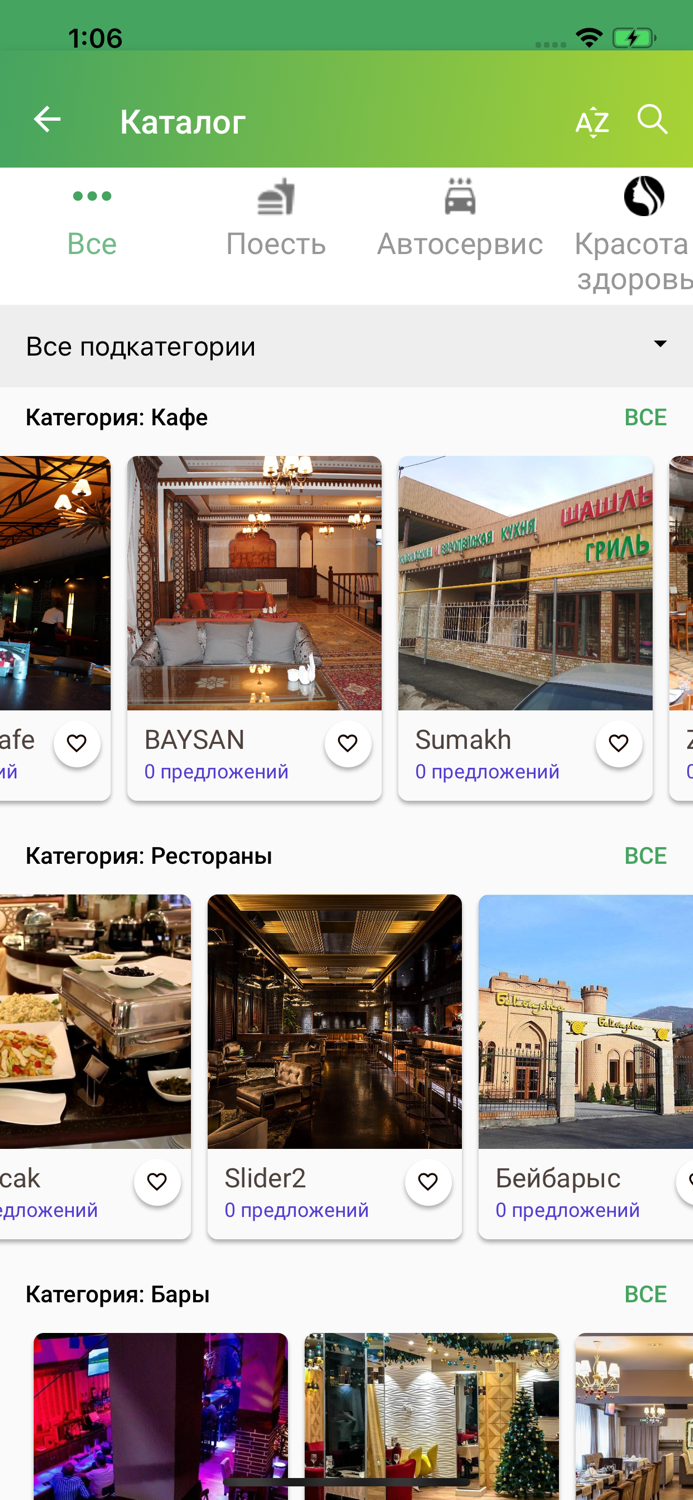This screenshot has width=693, height=1500.
Task: Go back using the arrow
Action: (x=47, y=120)
